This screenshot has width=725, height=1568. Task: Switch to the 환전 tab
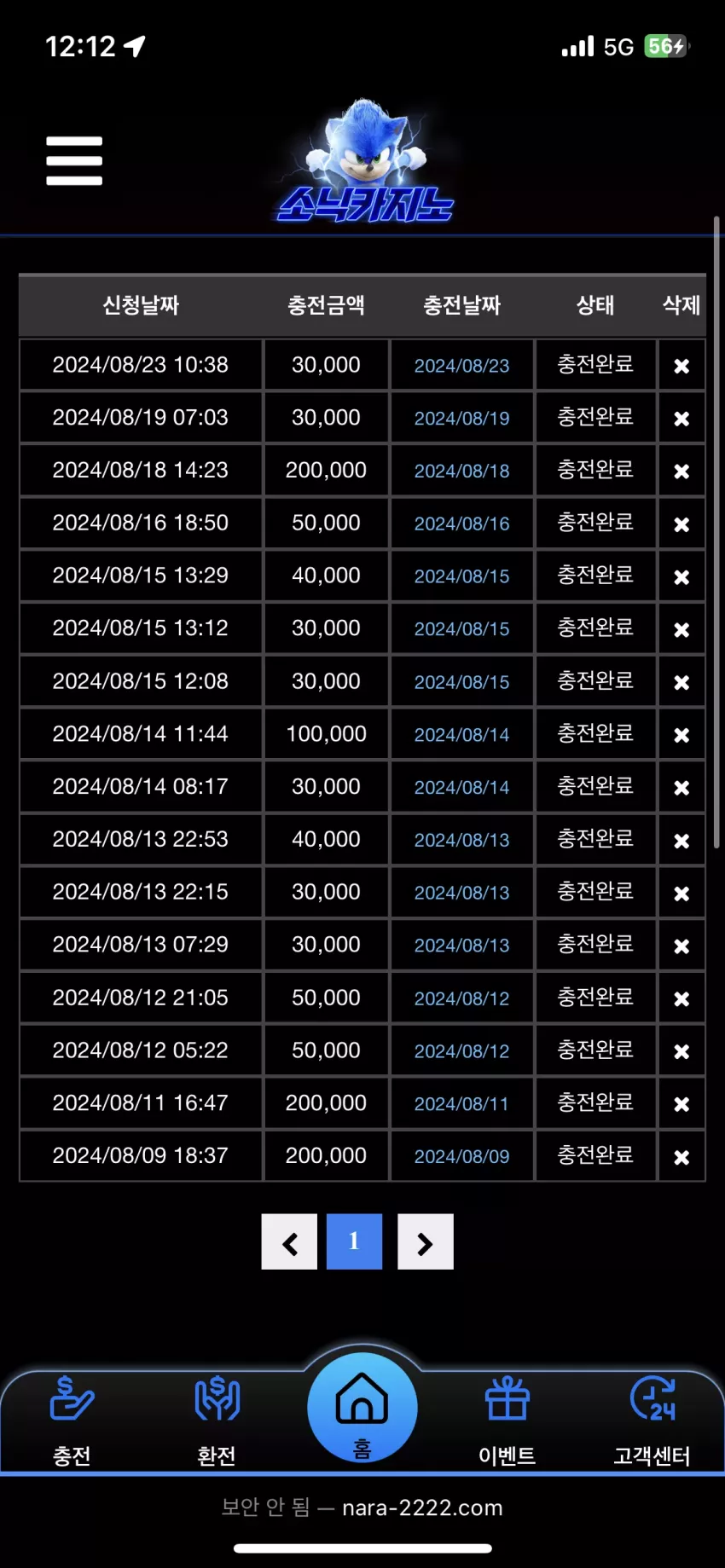coord(217,1420)
